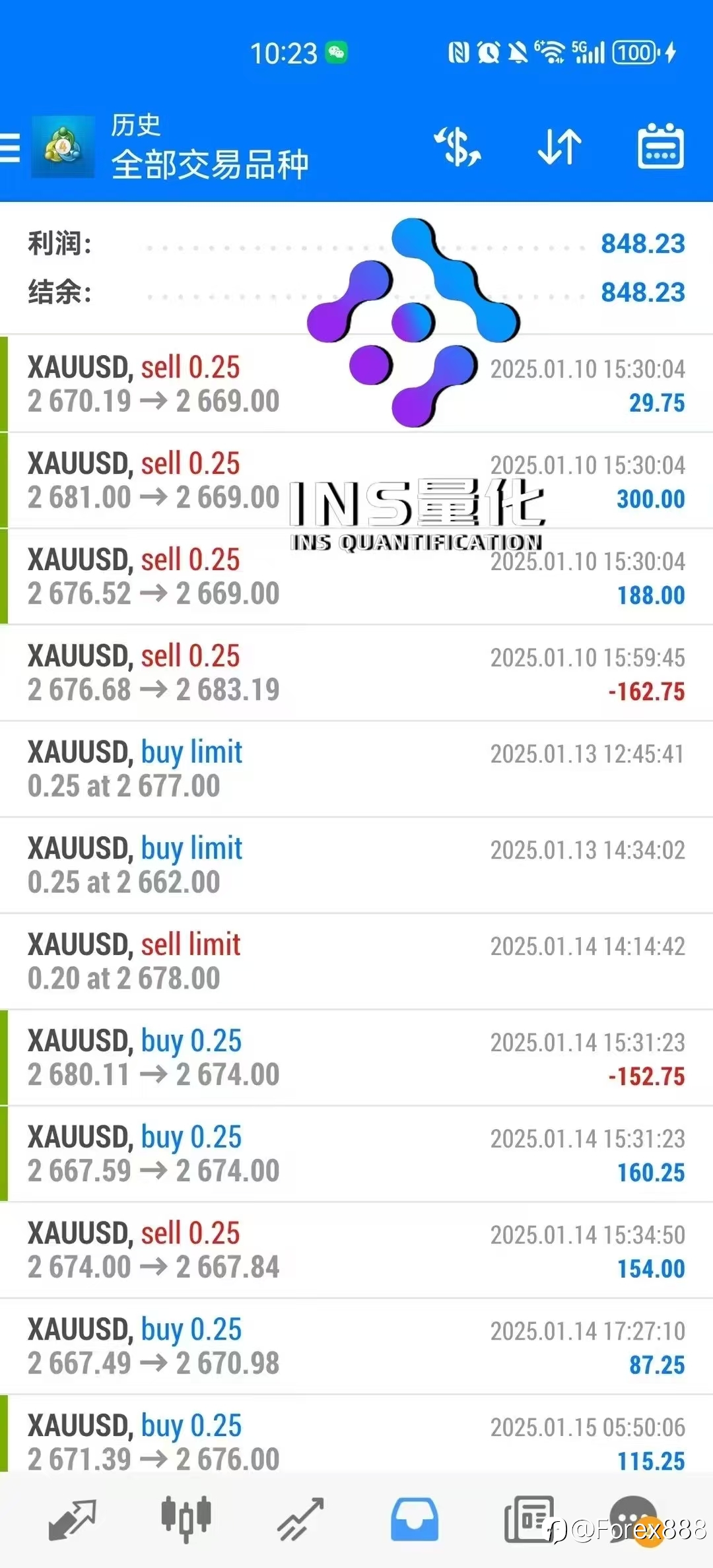Expand the buy trade with 115.25 profit
The width and height of the screenshot is (713, 1568).
tap(356, 1434)
